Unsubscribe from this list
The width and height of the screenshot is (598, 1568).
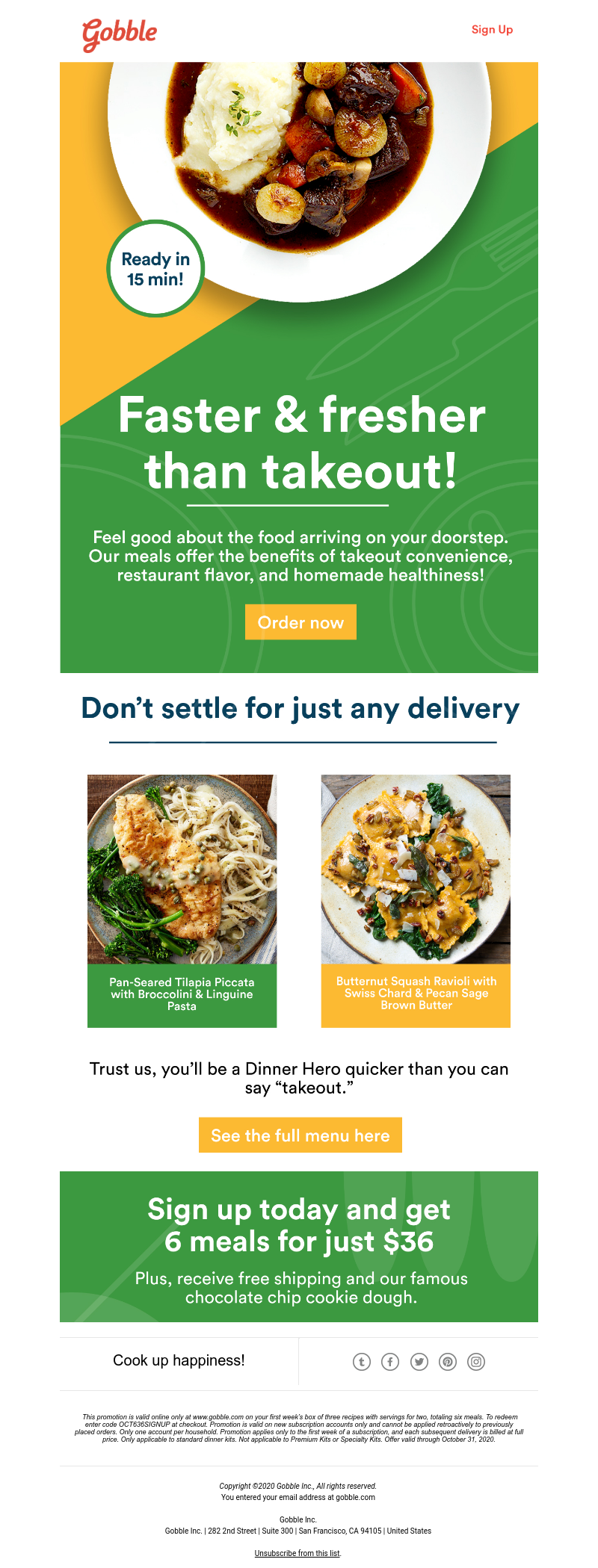(x=298, y=1553)
